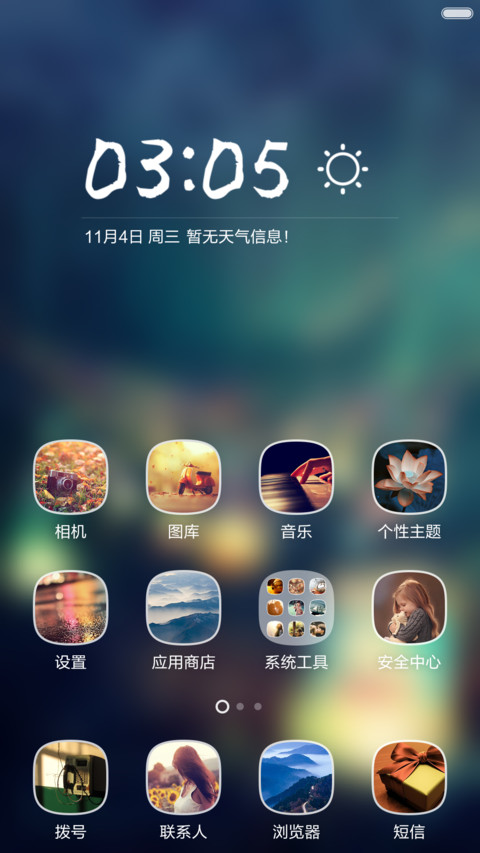
Task: Jump to the second home page dot
Action: [240, 706]
